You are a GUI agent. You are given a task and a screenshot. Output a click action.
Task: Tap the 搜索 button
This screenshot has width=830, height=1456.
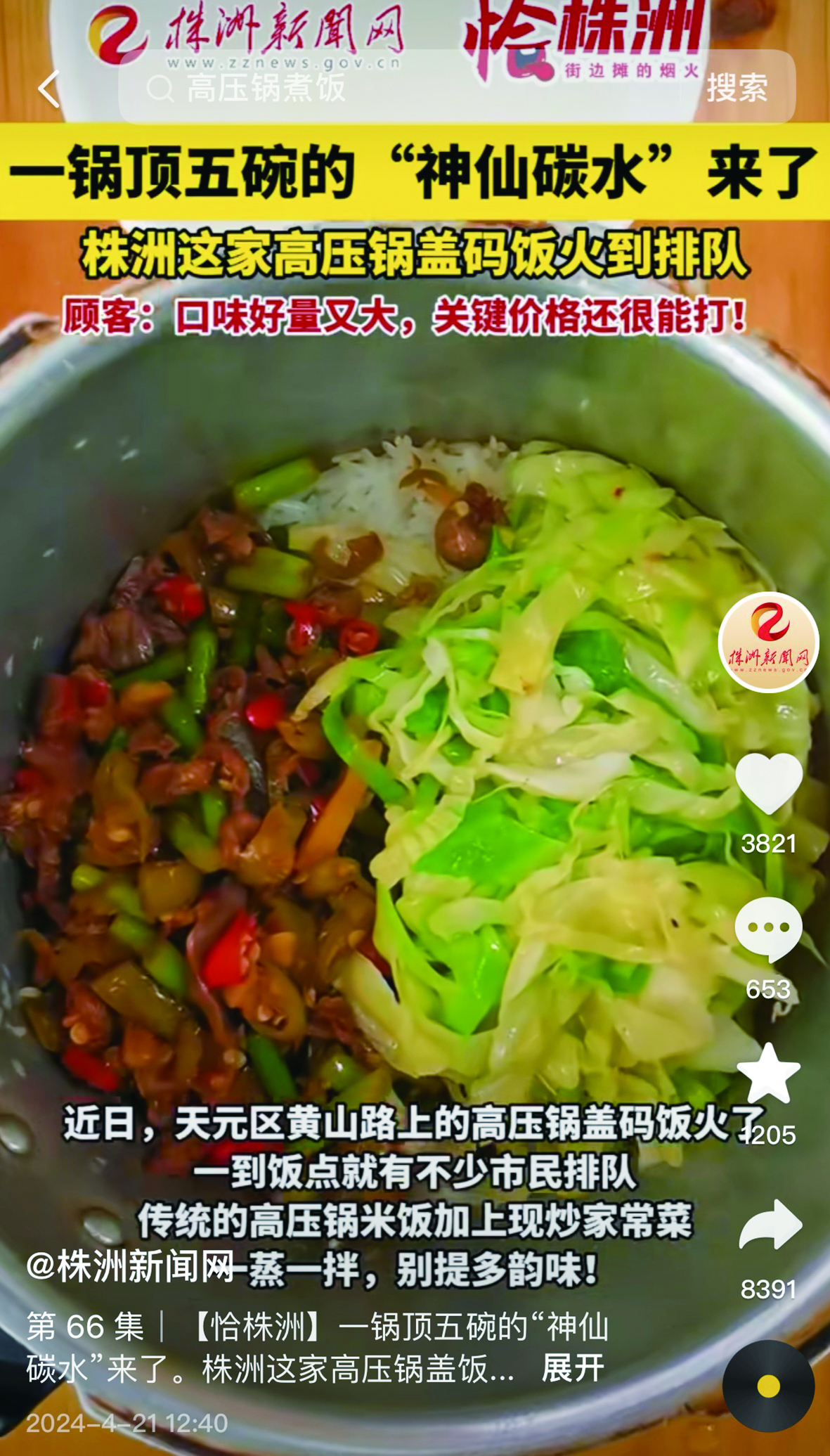coord(737,89)
